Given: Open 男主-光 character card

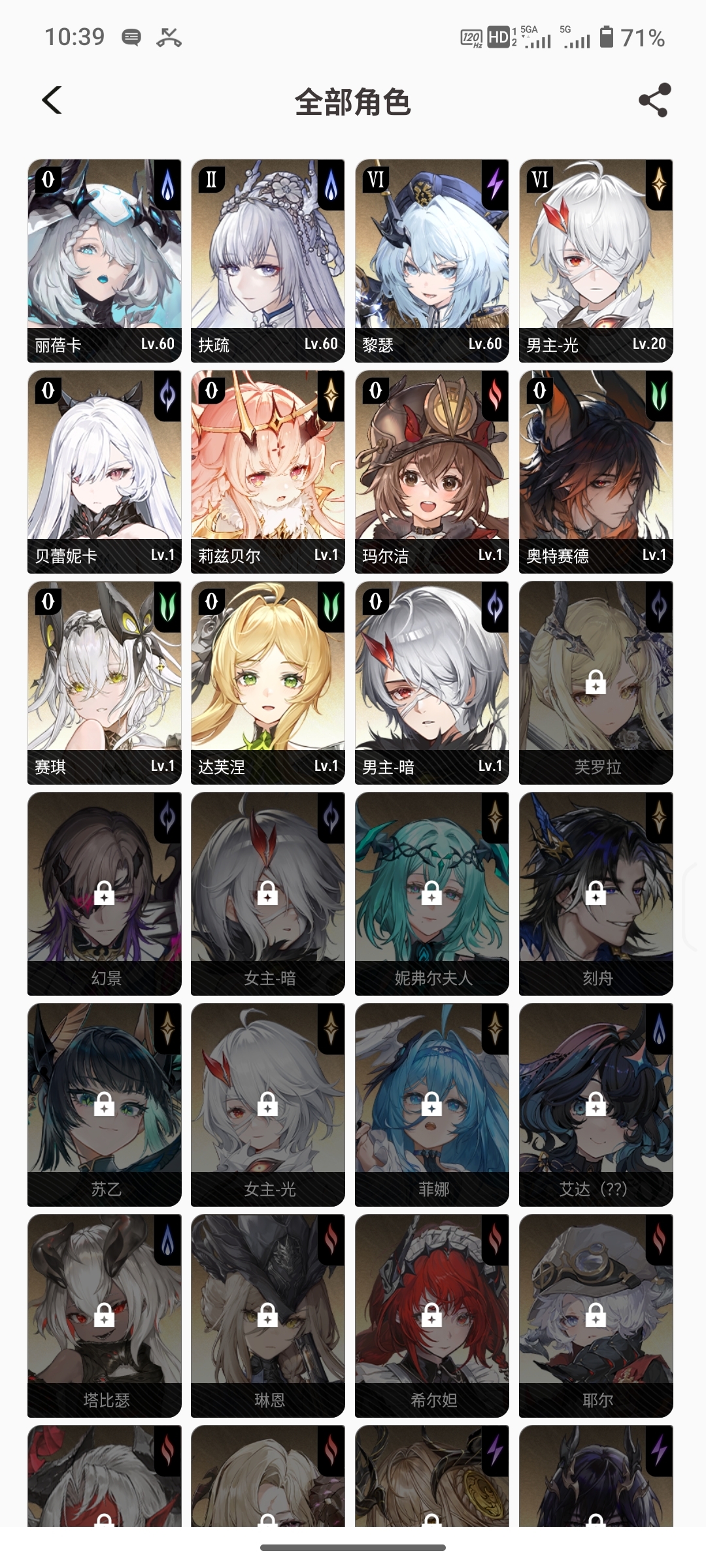Looking at the screenshot, I should click(596, 261).
